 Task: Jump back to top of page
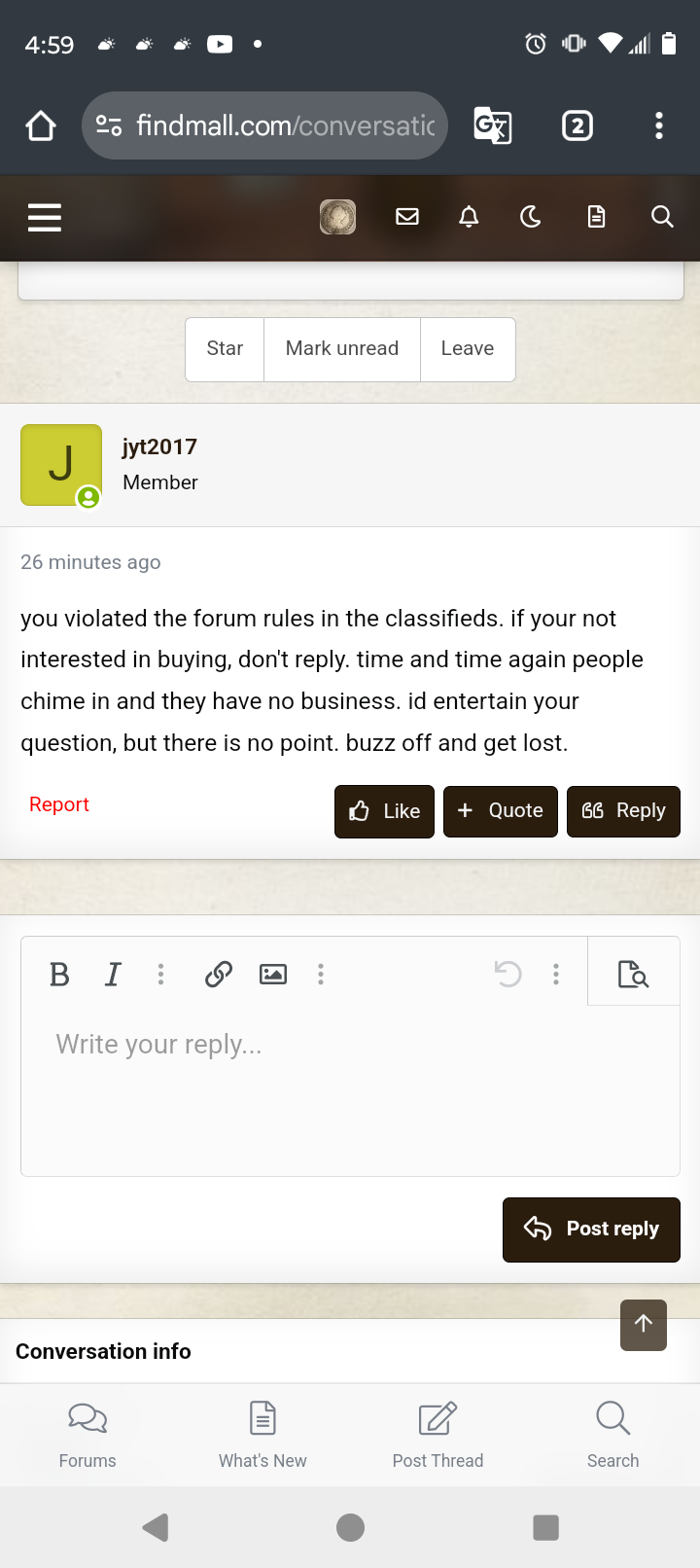pyautogui.click(x=644, y=1325)
